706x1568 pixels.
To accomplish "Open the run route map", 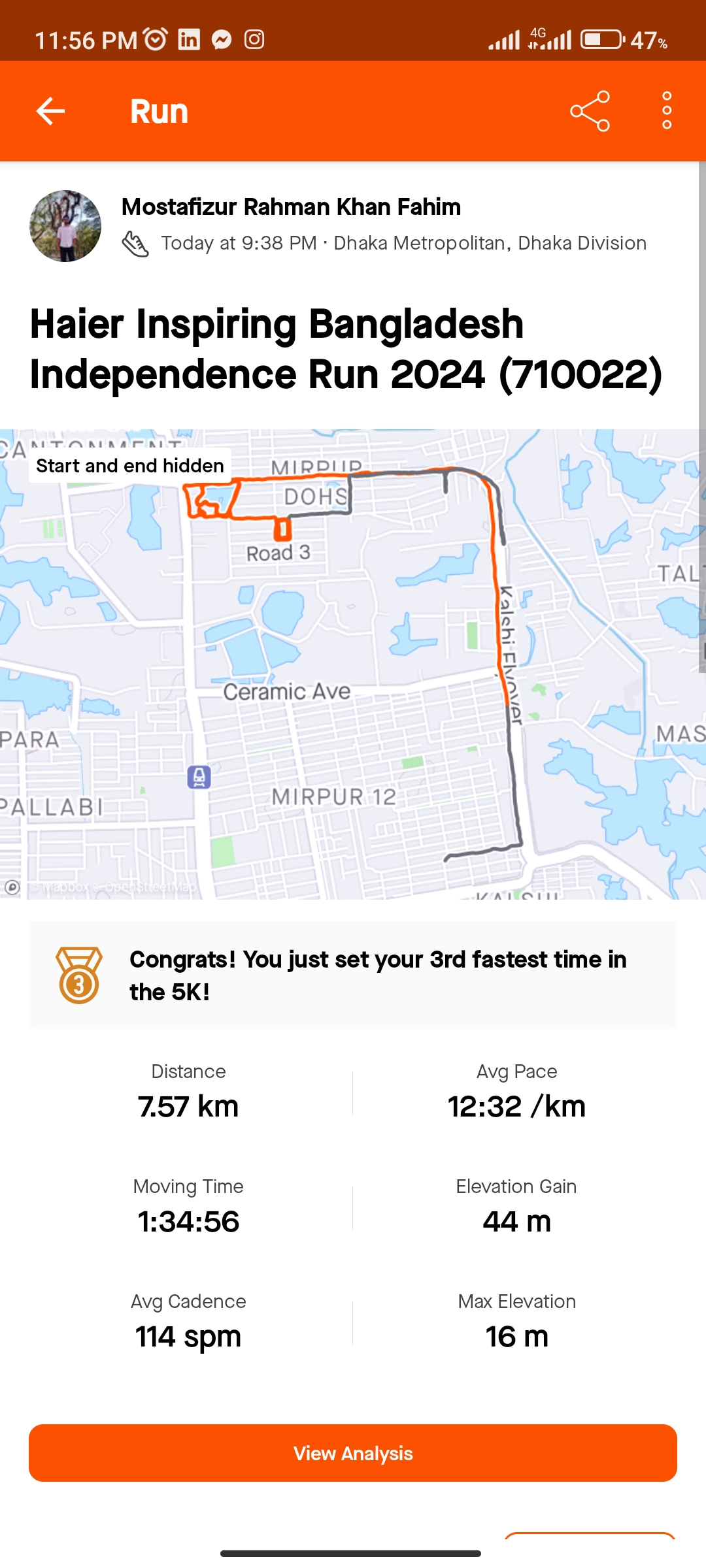I will tap(353, 664).
